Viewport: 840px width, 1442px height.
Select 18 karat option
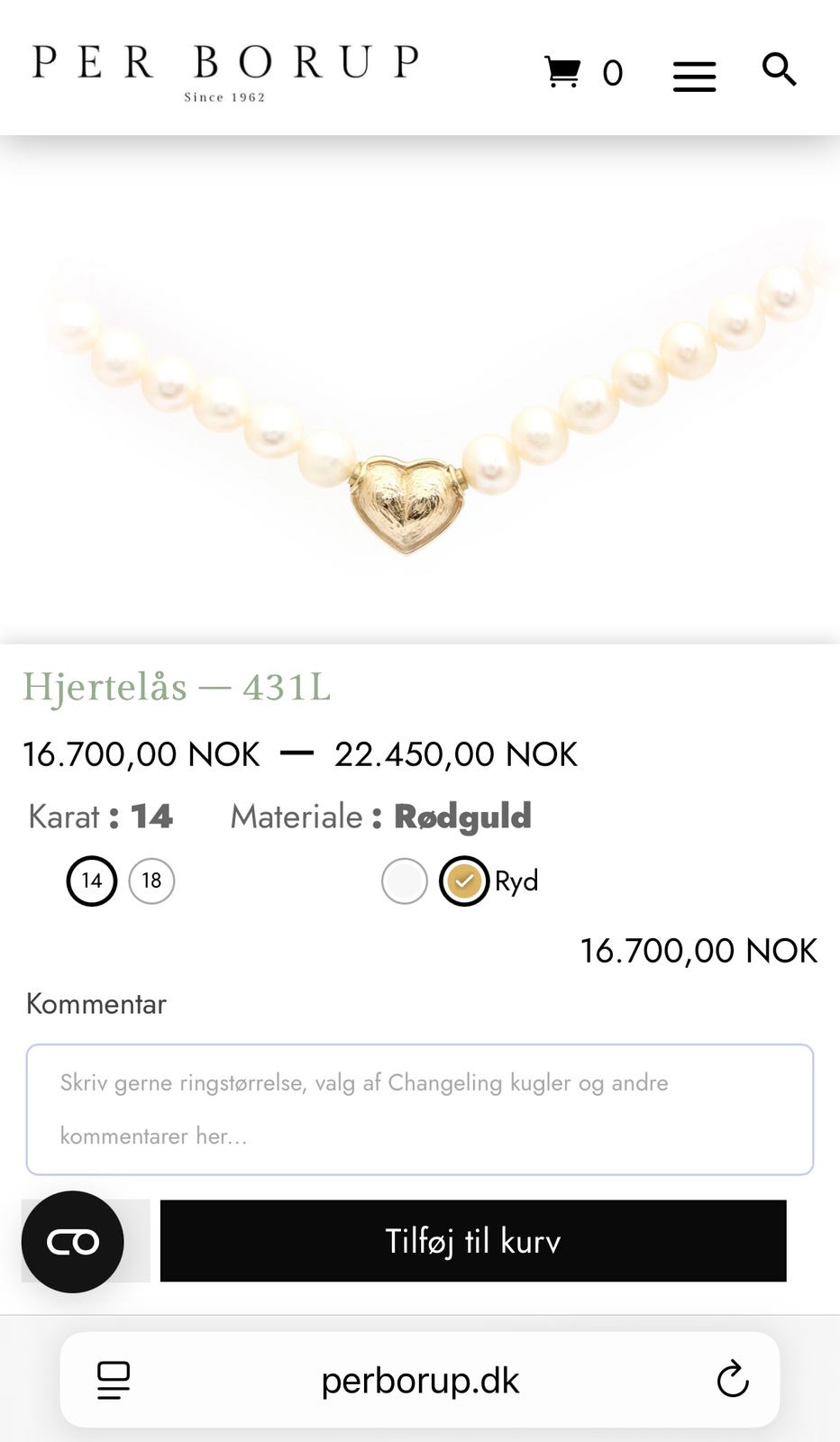(x=151, y=881)
